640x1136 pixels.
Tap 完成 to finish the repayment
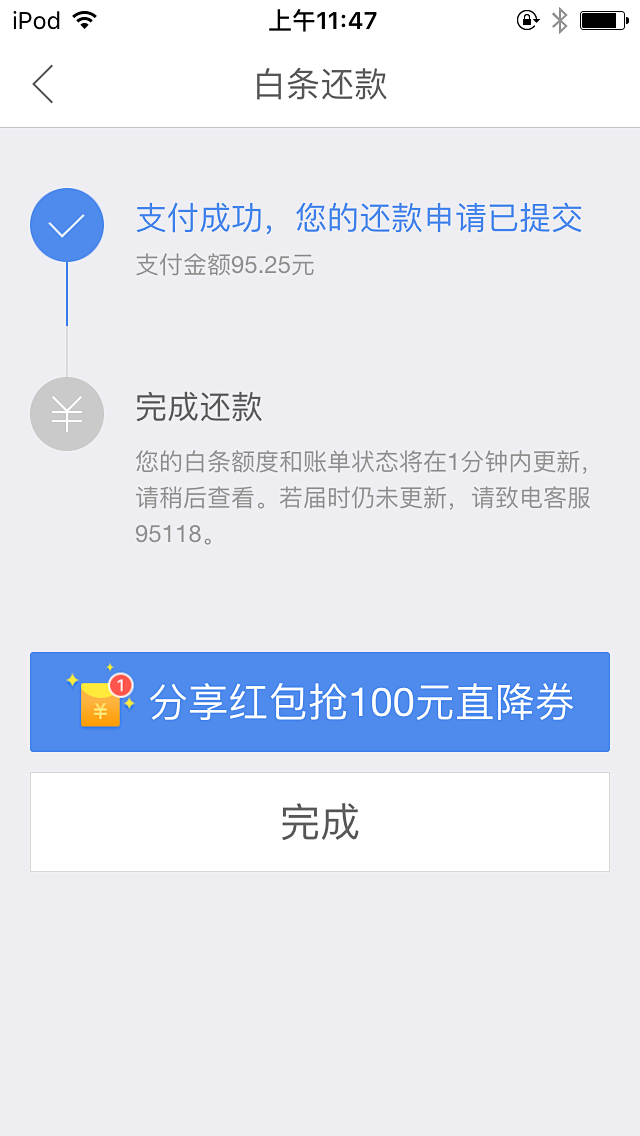(320, 822)
